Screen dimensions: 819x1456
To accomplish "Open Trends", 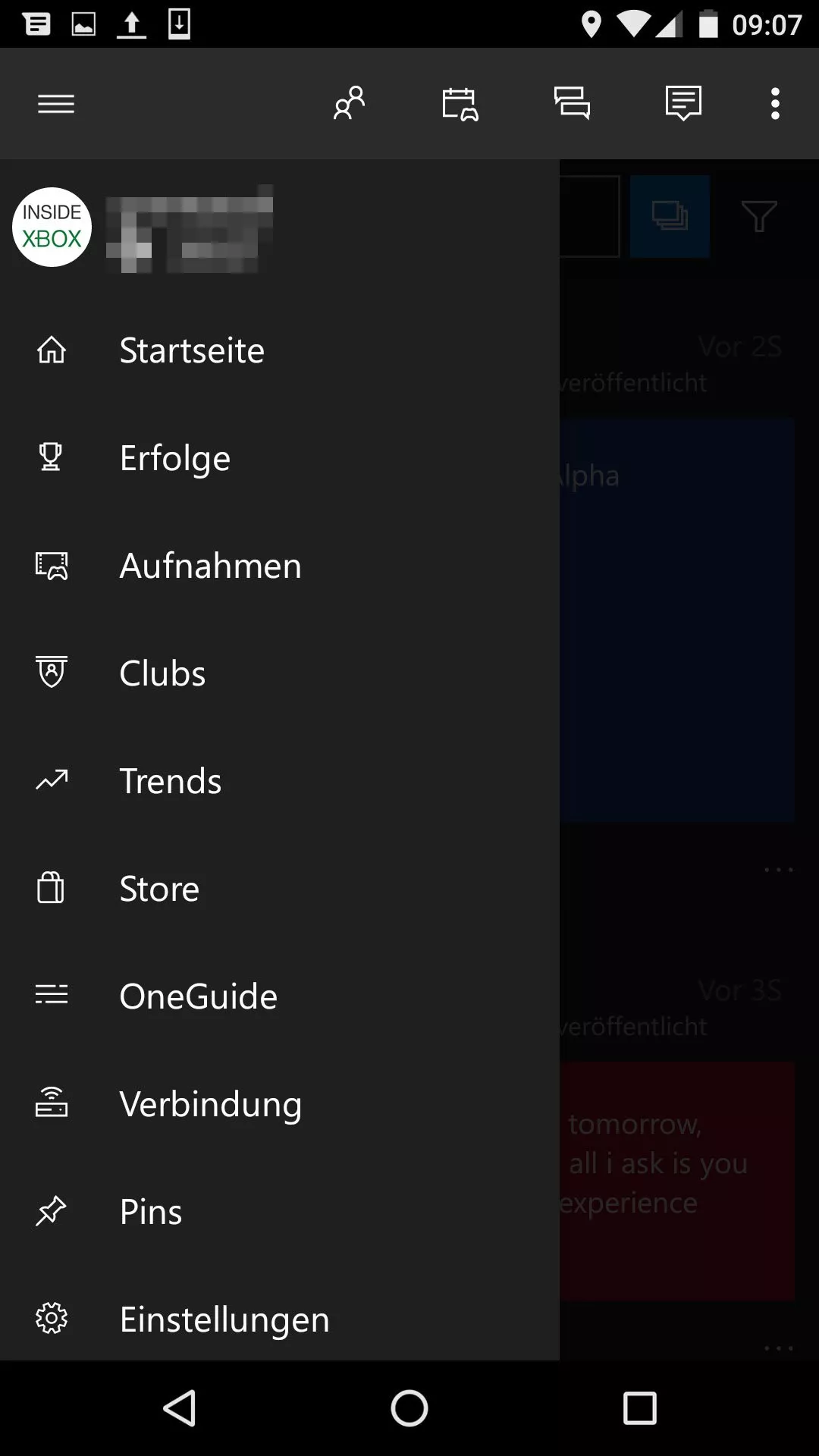I will [280, 781].
